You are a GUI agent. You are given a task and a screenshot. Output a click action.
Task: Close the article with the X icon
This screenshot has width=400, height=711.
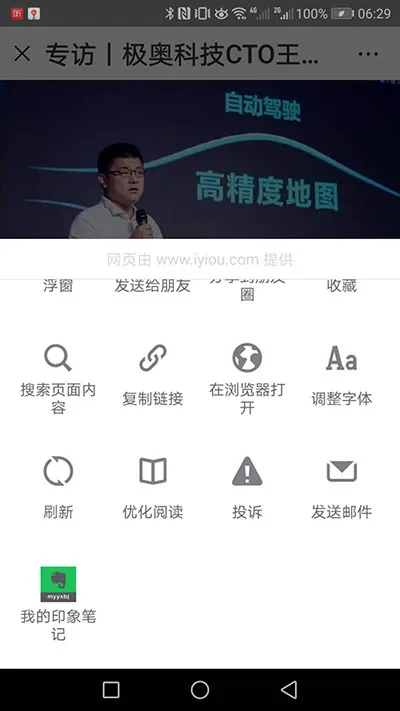point(22,54)
